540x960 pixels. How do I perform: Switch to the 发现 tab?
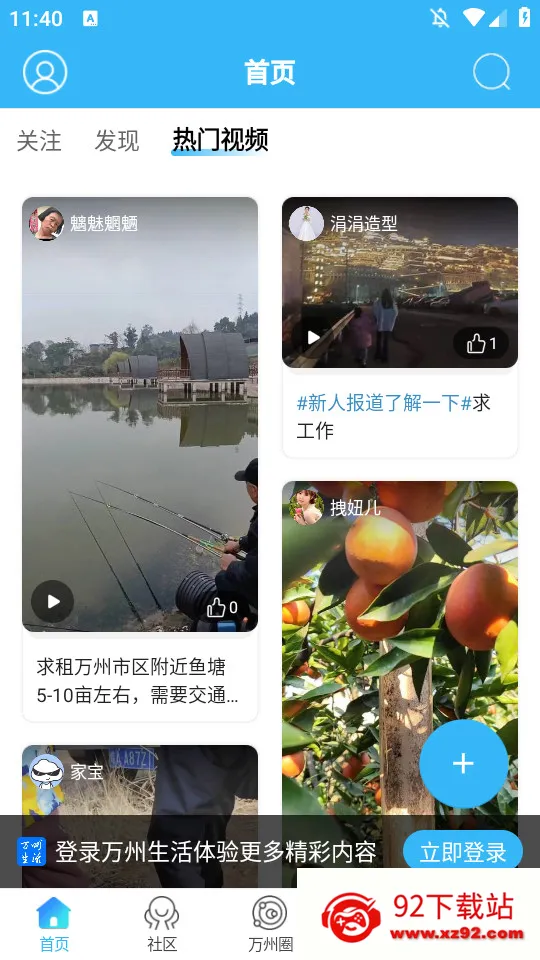pos(117,141)
